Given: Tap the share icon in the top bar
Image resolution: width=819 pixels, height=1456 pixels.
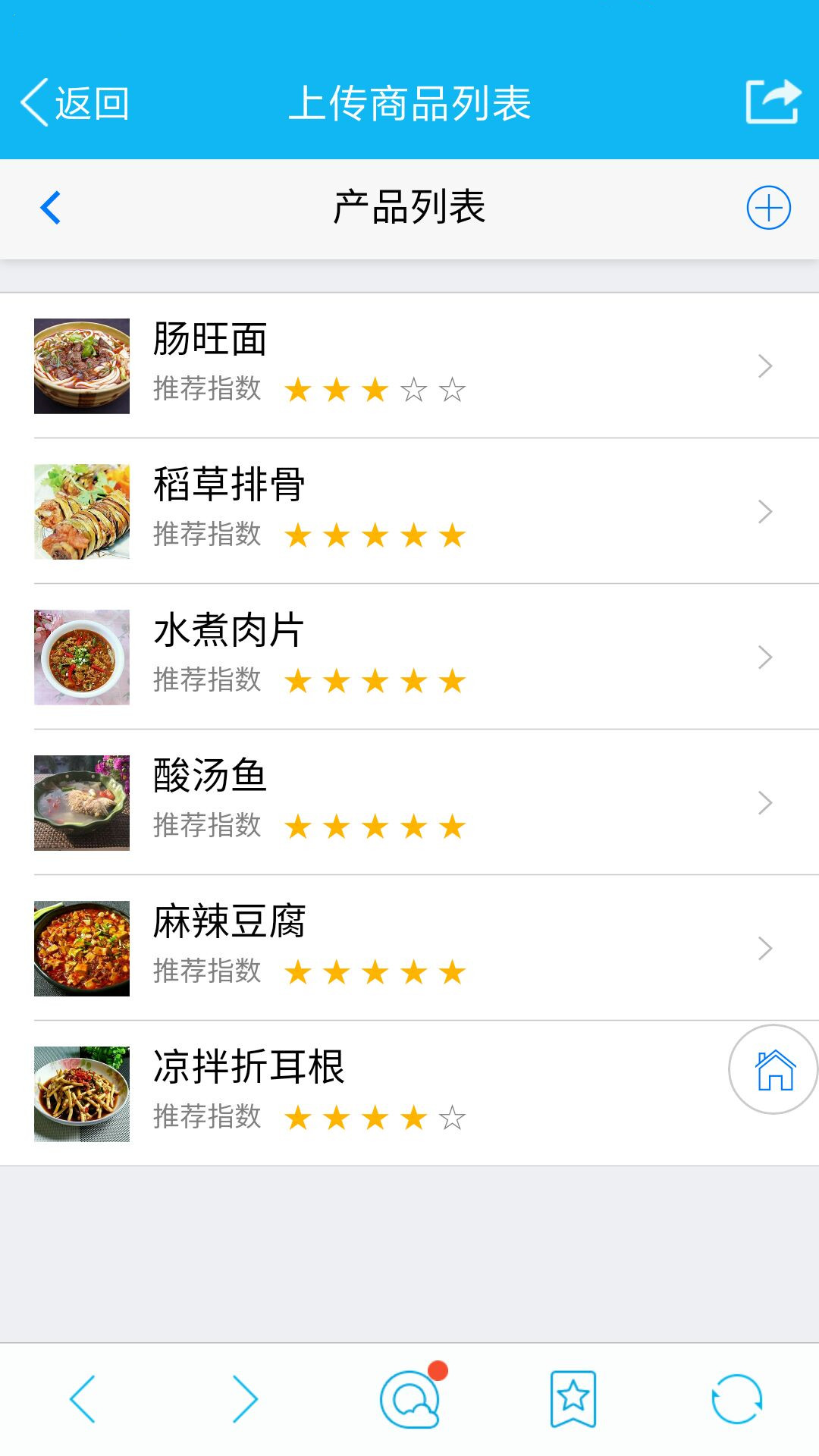Looking at the screenshot, I should 773,101.
